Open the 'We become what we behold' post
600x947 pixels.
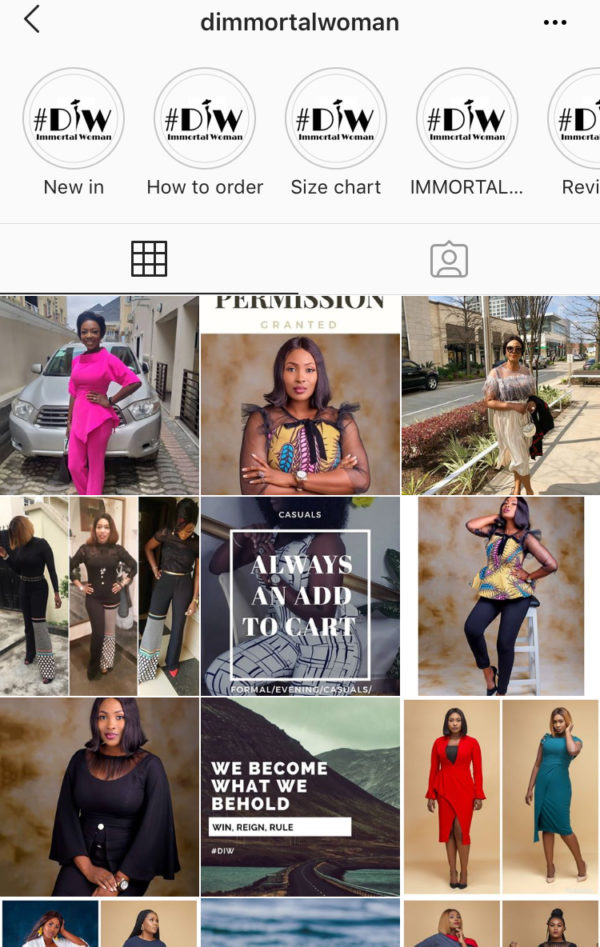(300, 797)
